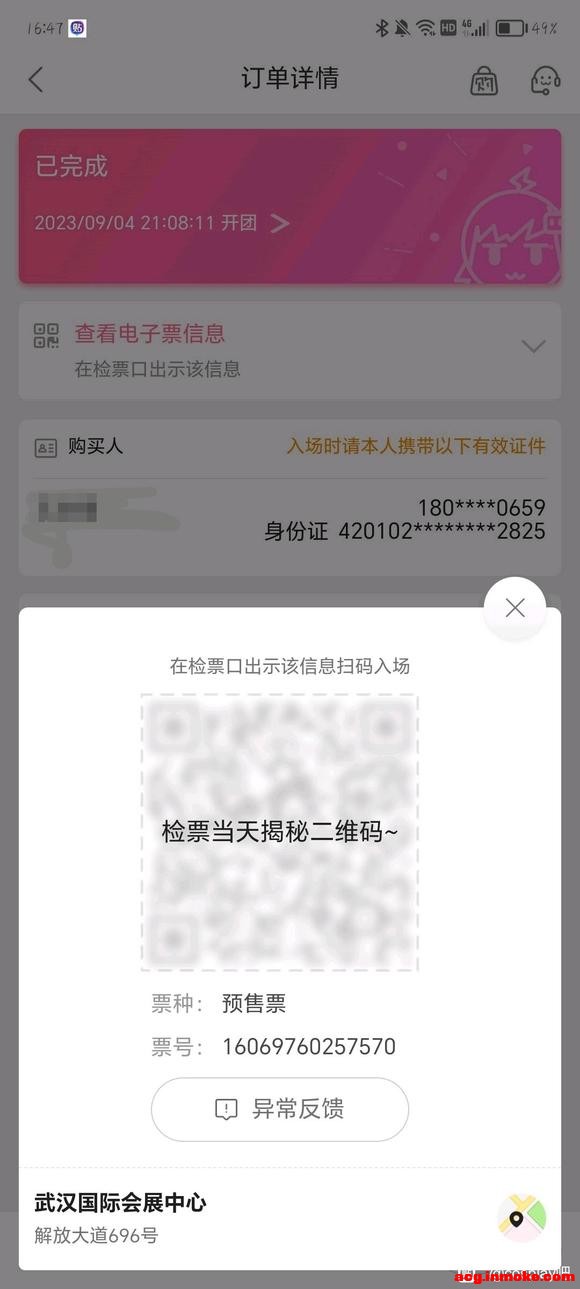
Task: Go back from the 订单详情 page
Action: pos(36,80)
